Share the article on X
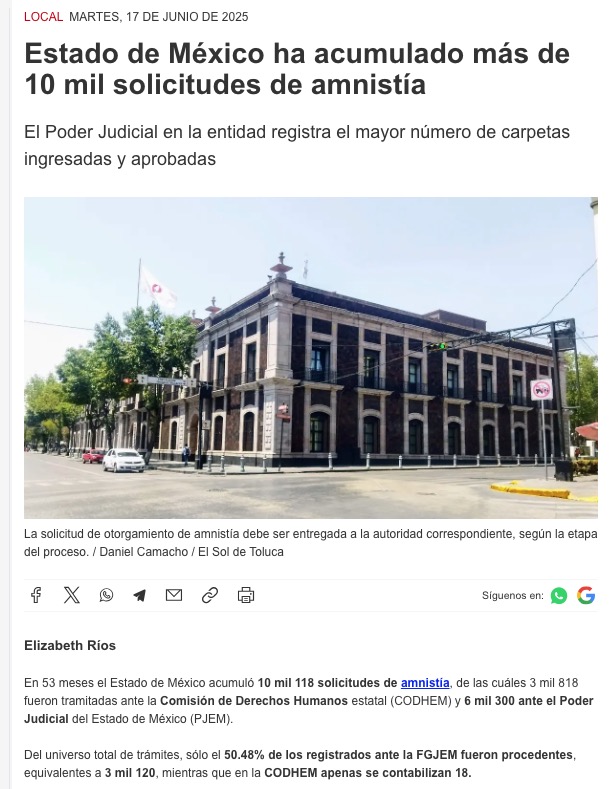 [x=71, y=595]
